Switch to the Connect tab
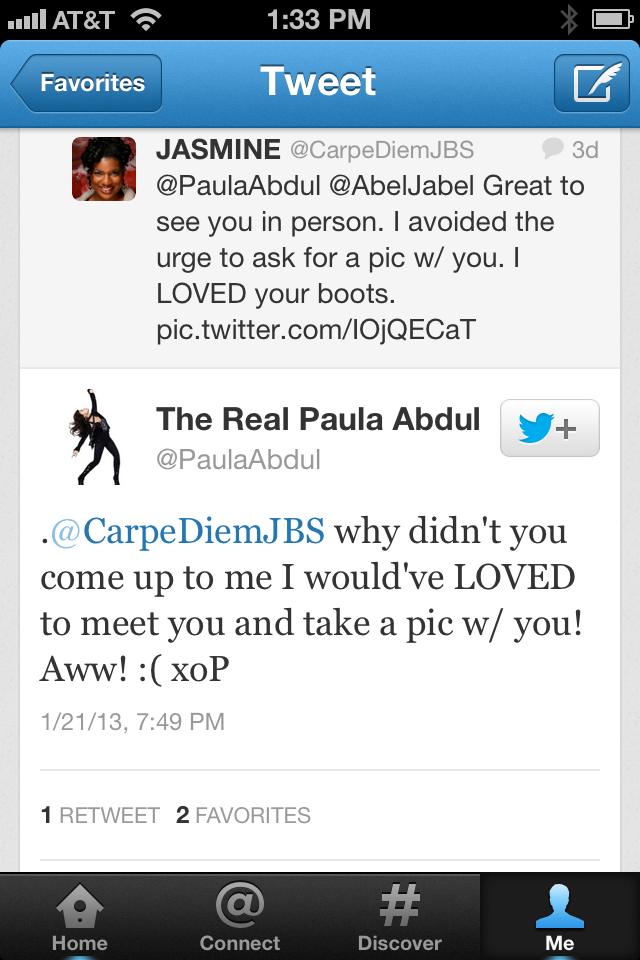 click(240, 917)
